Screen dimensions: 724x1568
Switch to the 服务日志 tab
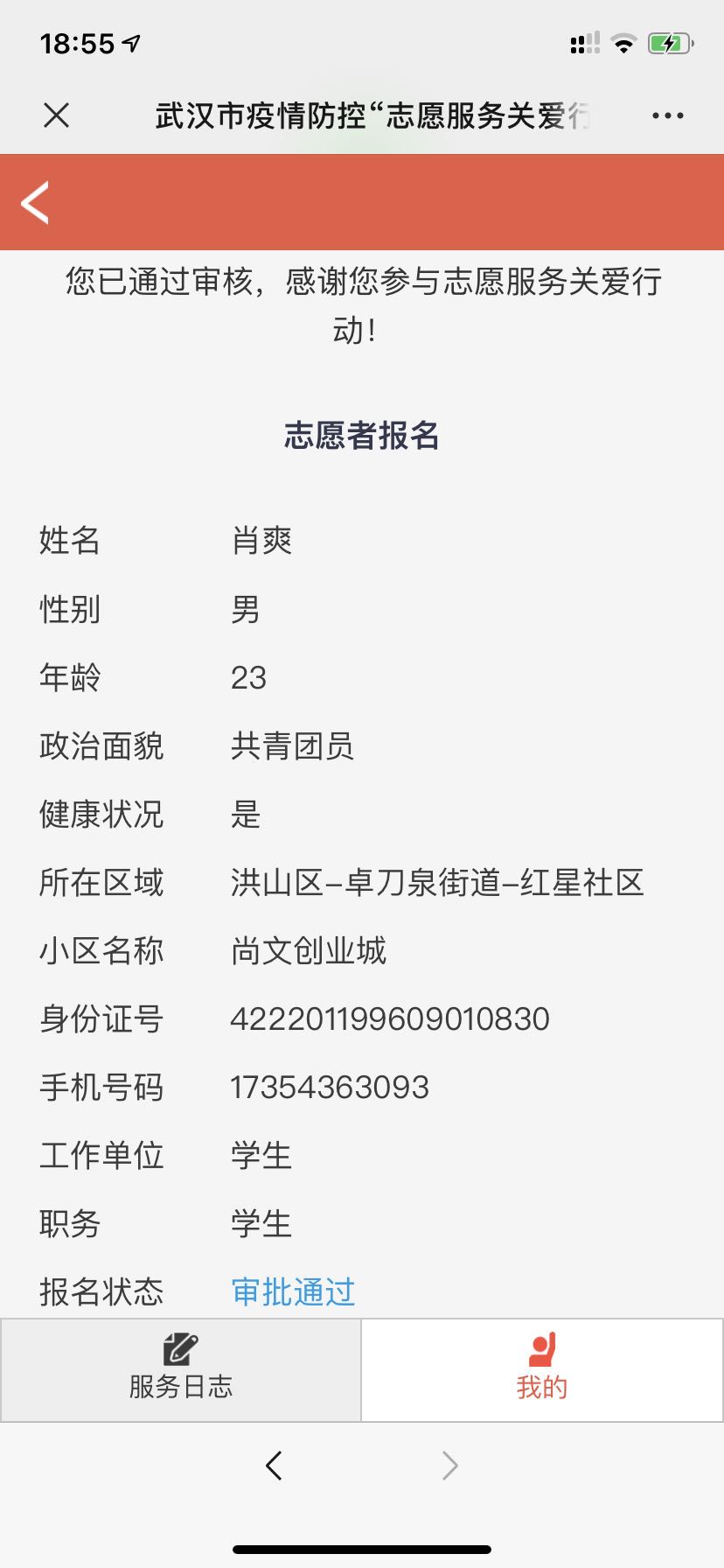(181, 1369)
